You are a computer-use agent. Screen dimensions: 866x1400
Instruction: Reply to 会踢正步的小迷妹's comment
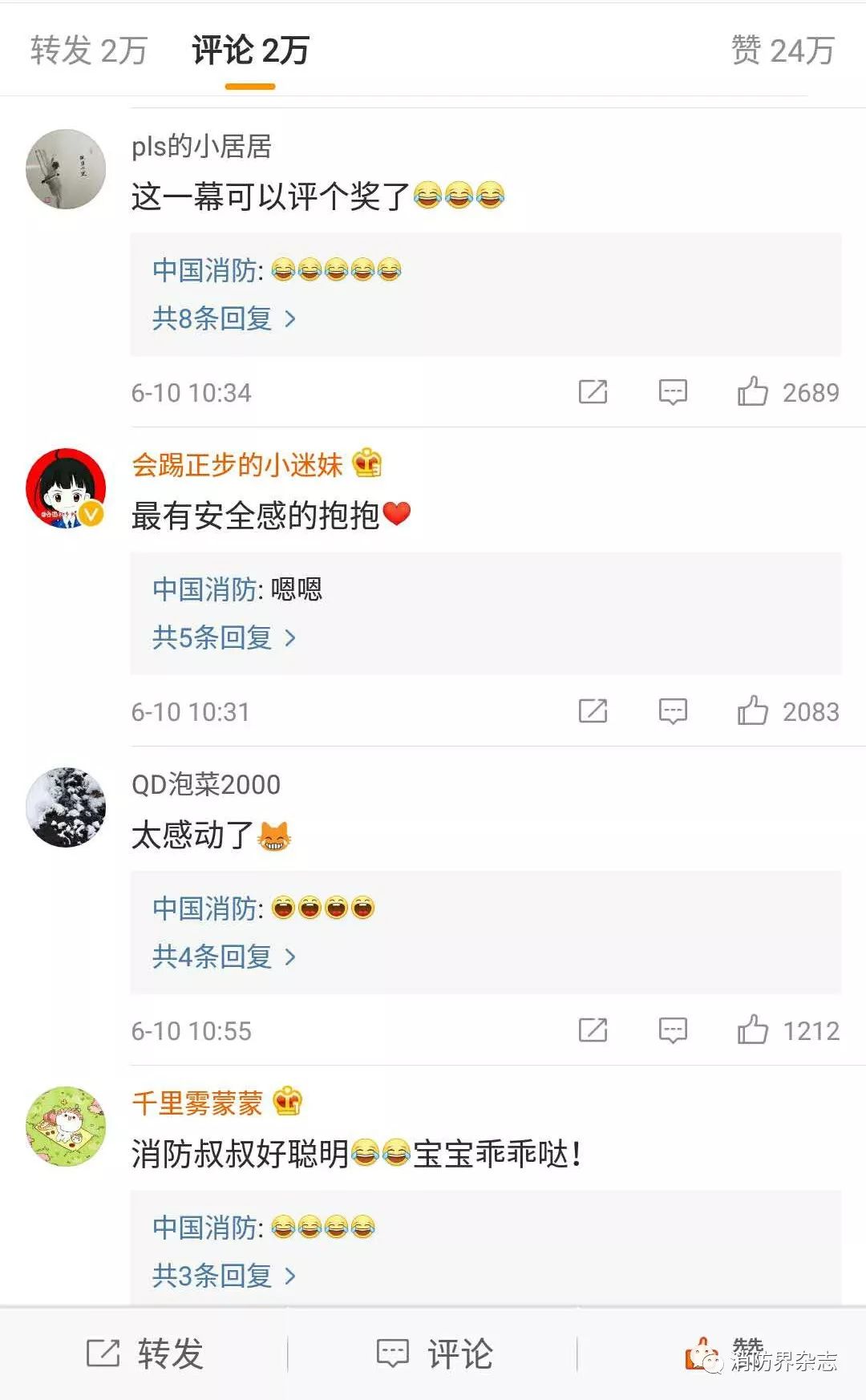673,711
